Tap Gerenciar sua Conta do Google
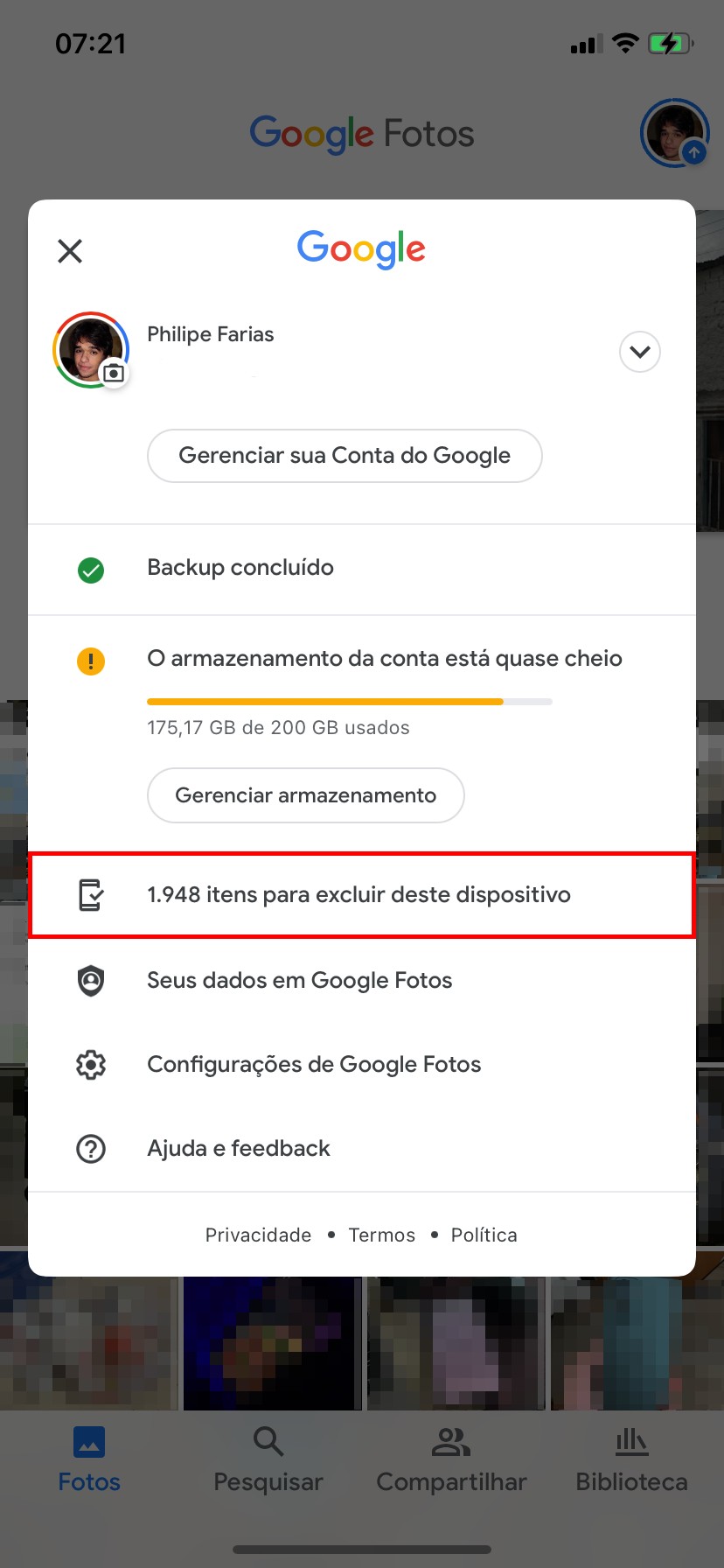The width and height of the screenshot is (724, 1568). click(345, 456)
